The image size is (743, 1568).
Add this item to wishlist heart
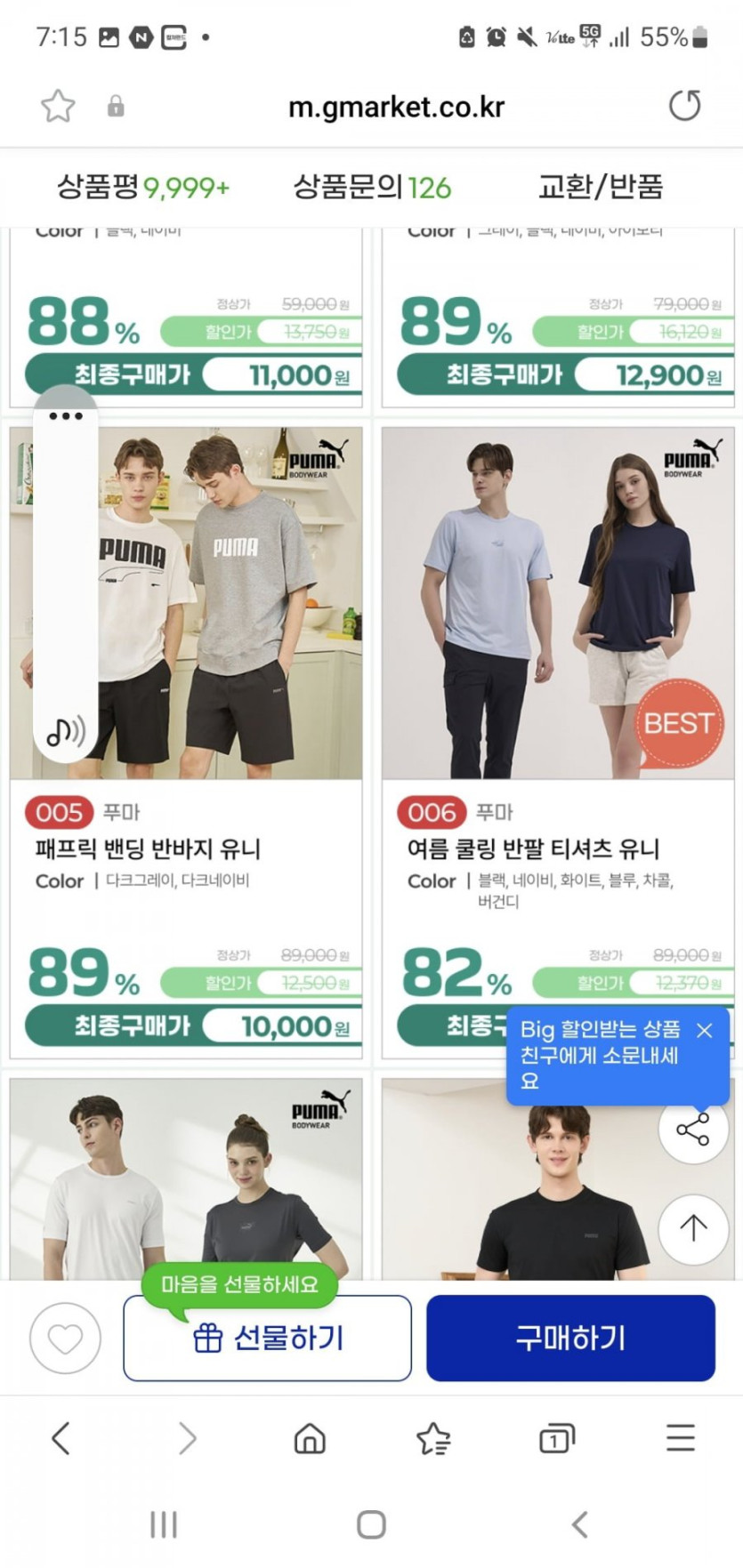pos(65,1338)
